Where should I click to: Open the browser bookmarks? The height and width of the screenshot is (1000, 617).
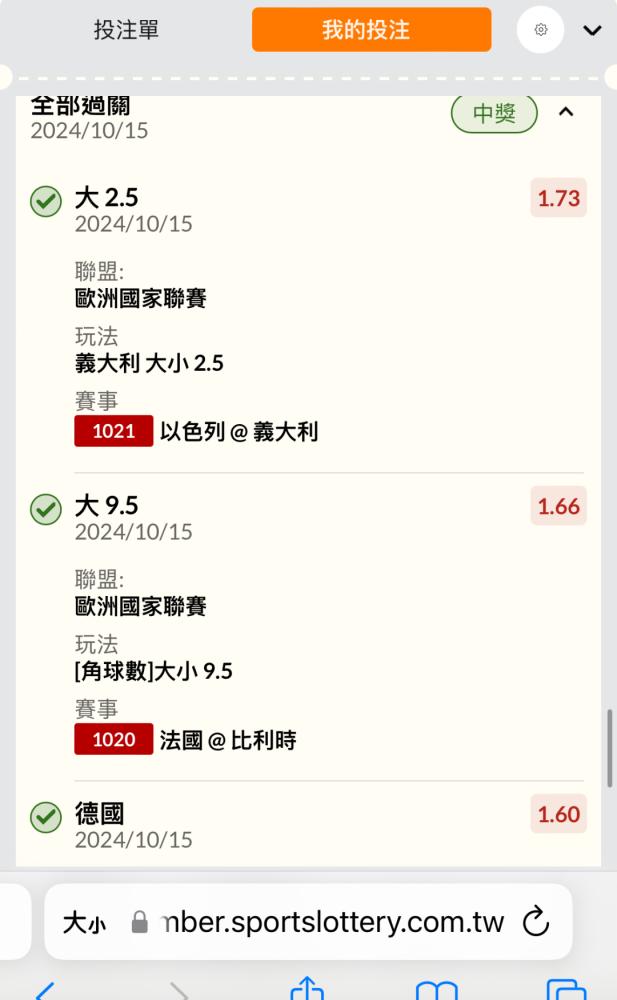coord(436,989)
